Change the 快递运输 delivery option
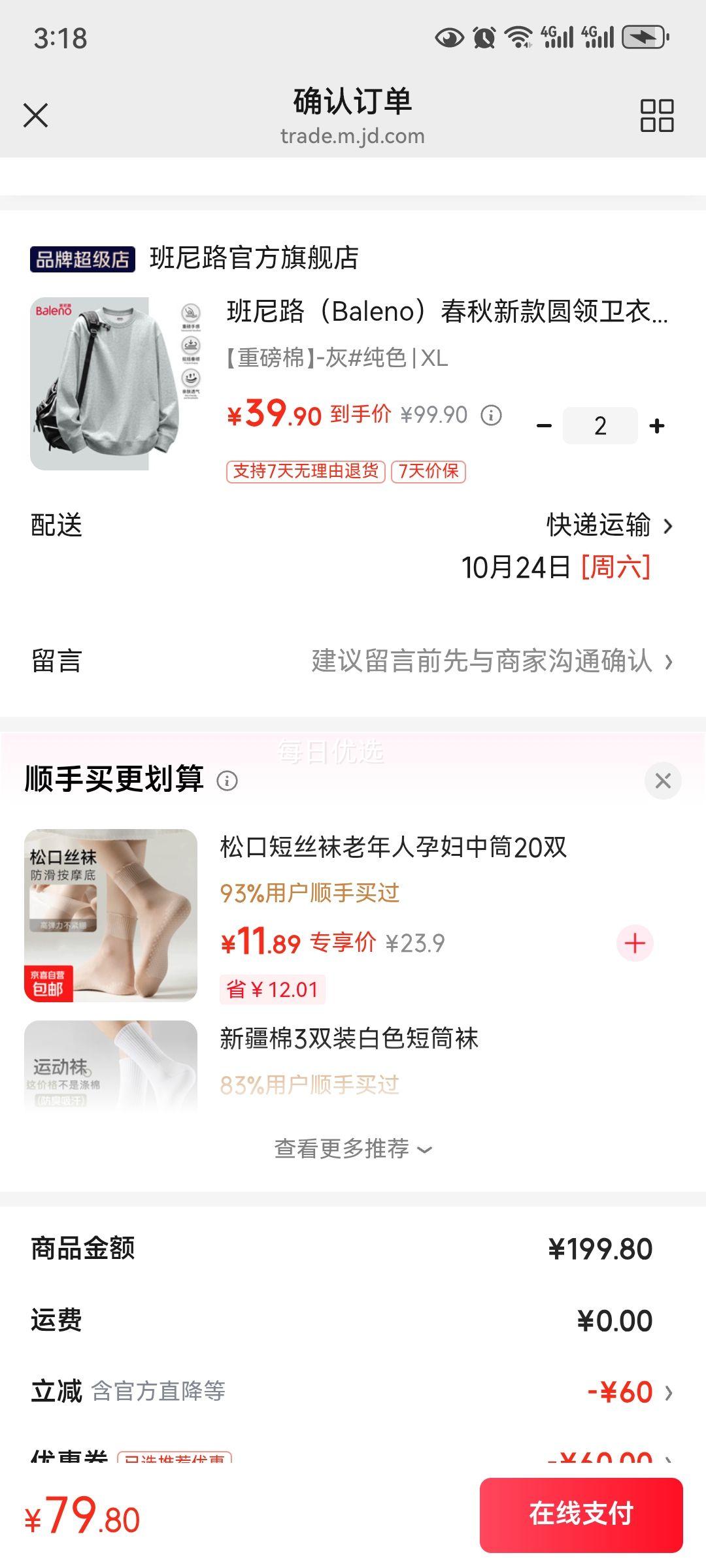This screenshot has height=1568, width=706. [610, 525]
